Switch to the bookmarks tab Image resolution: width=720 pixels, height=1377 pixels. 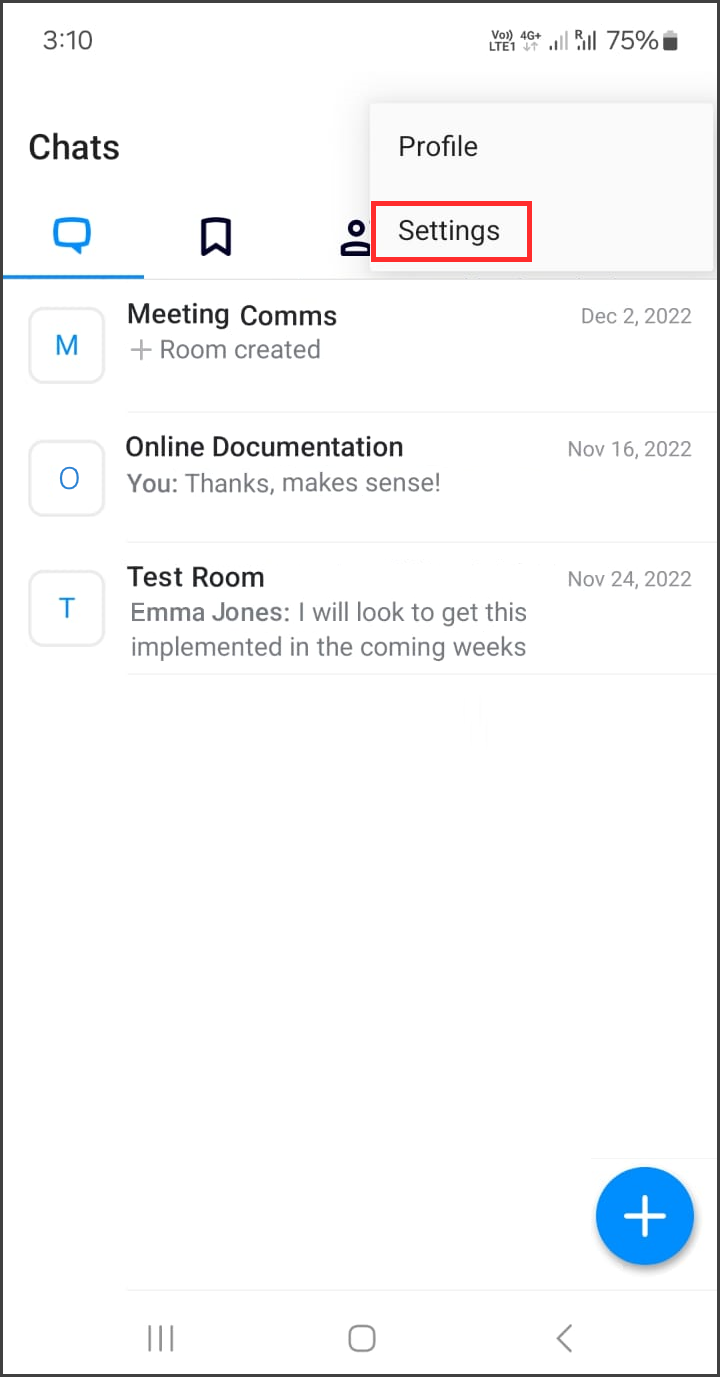coord(216,237)
